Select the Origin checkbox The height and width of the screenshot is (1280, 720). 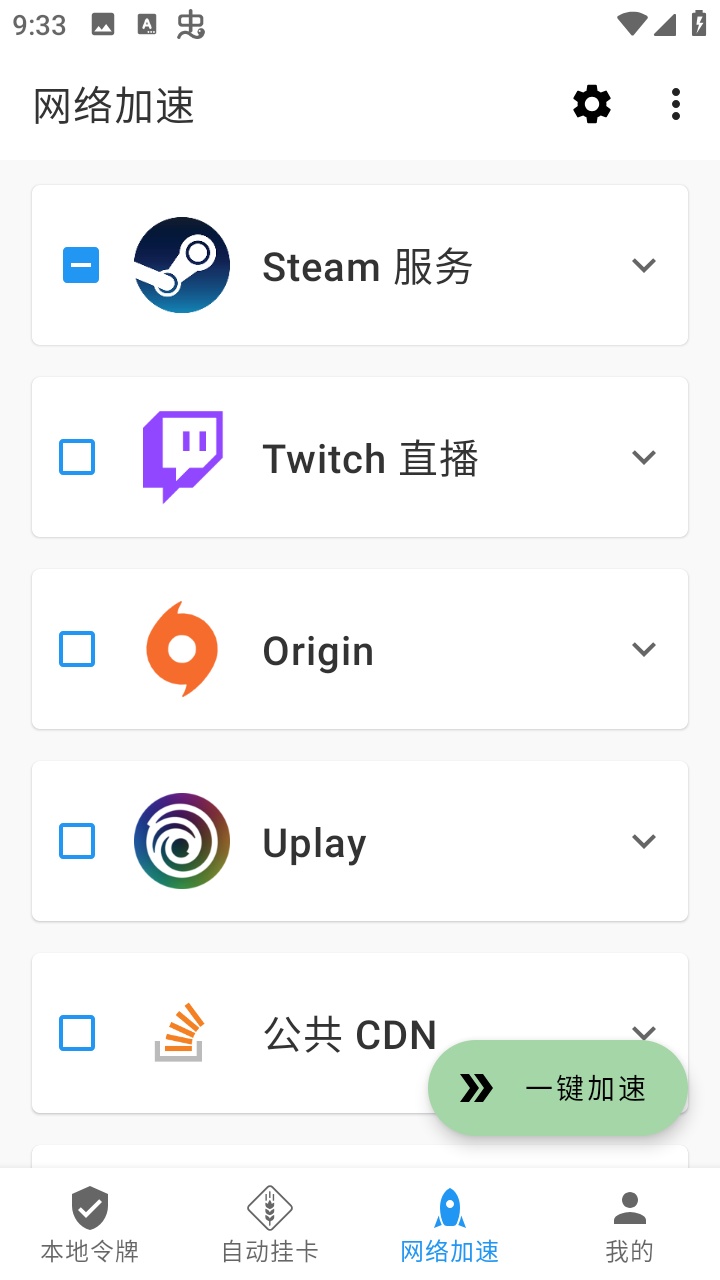78,649
